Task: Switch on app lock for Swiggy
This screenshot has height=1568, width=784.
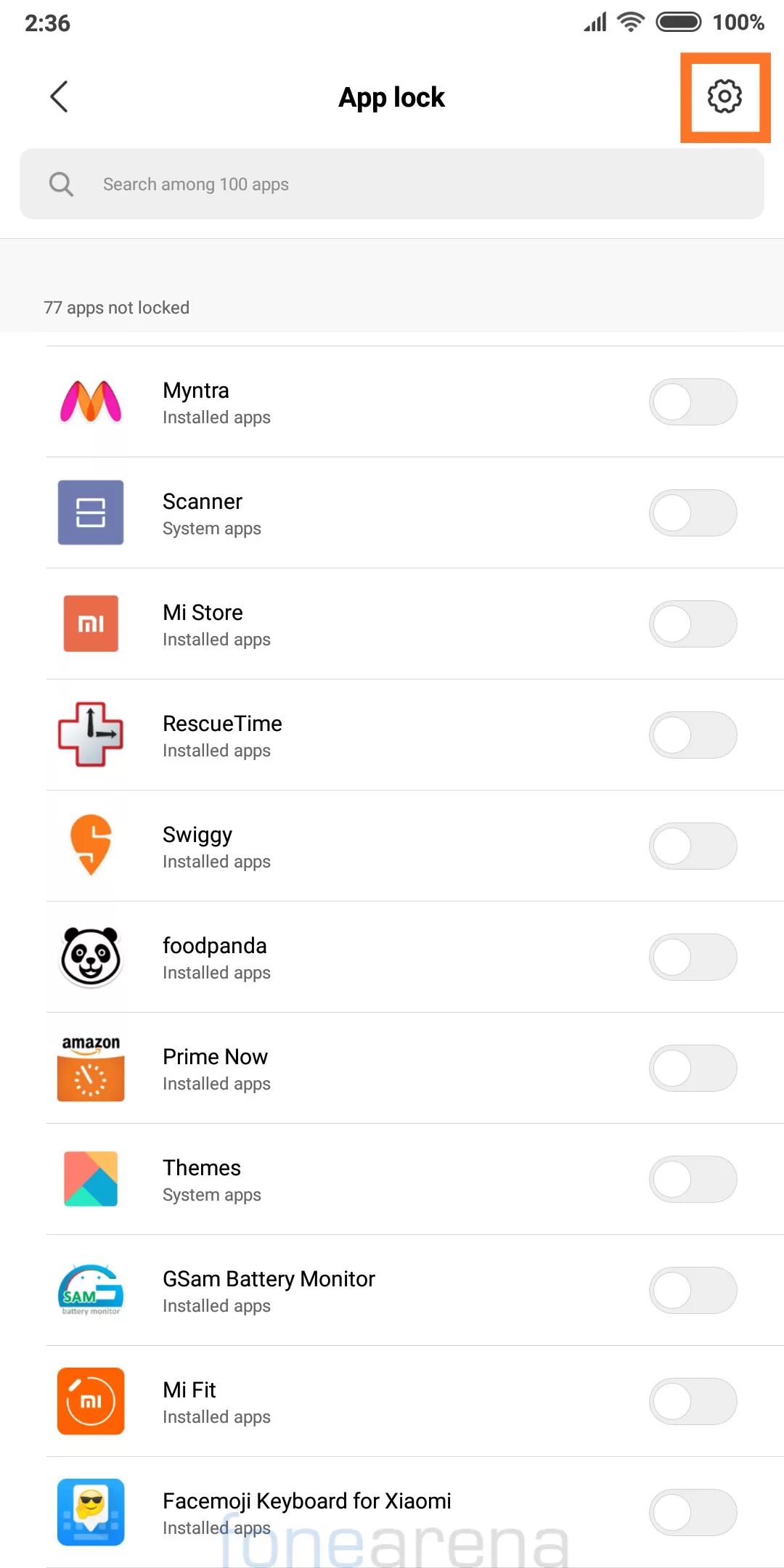Action: click(693, 846)
